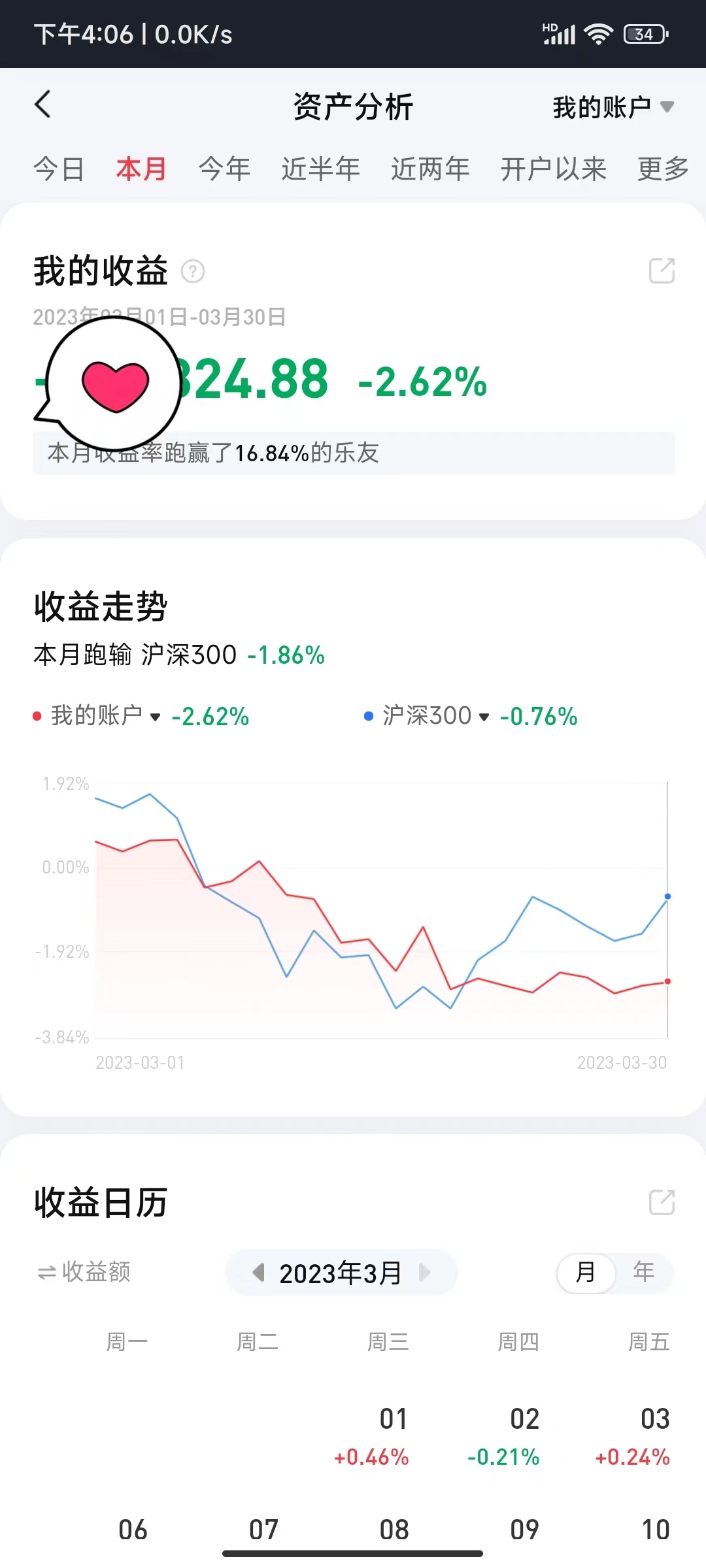Screen dimensions: 706x1568
Task: Go to next month after 2023年3月
Action: pyautogui.click(x=424, y=1272)
